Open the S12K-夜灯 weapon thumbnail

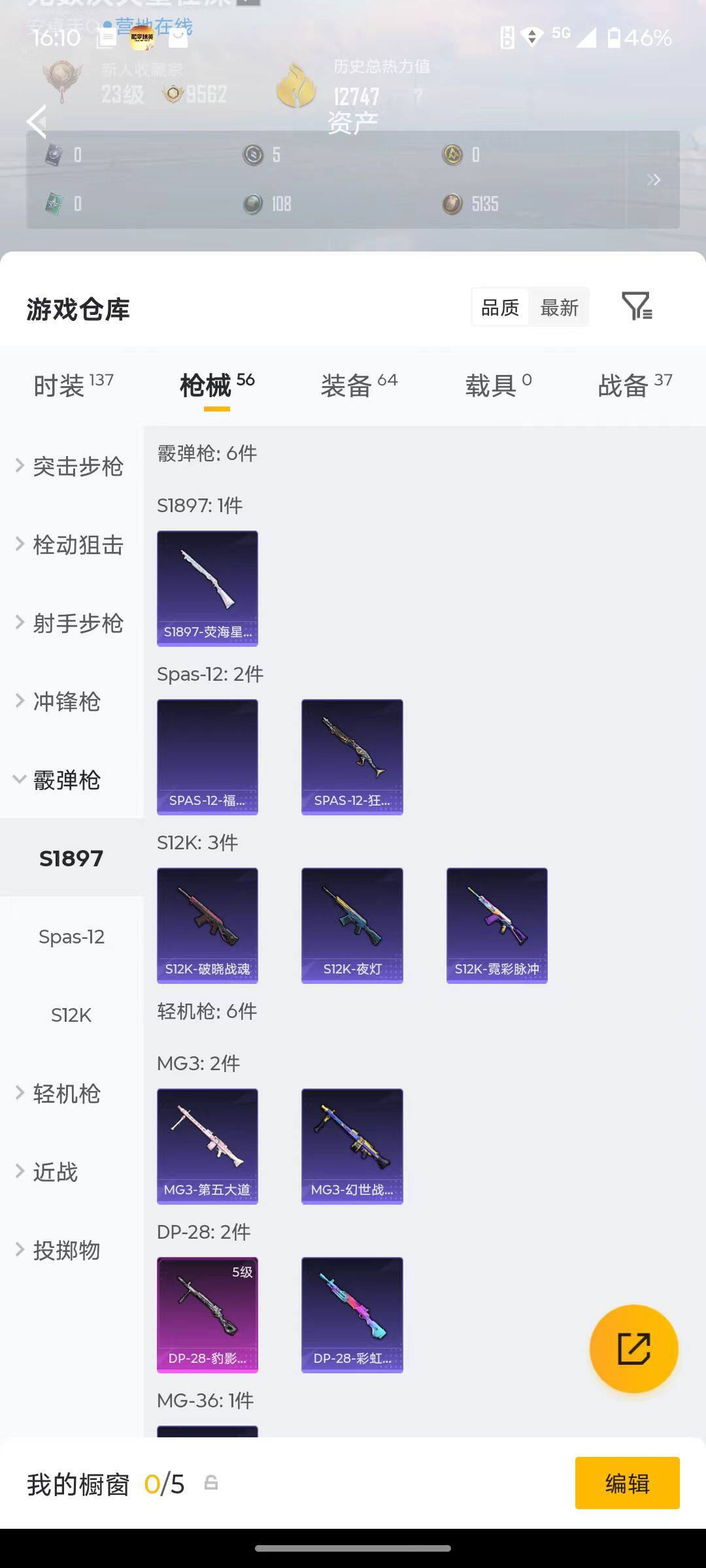(352, 926)
